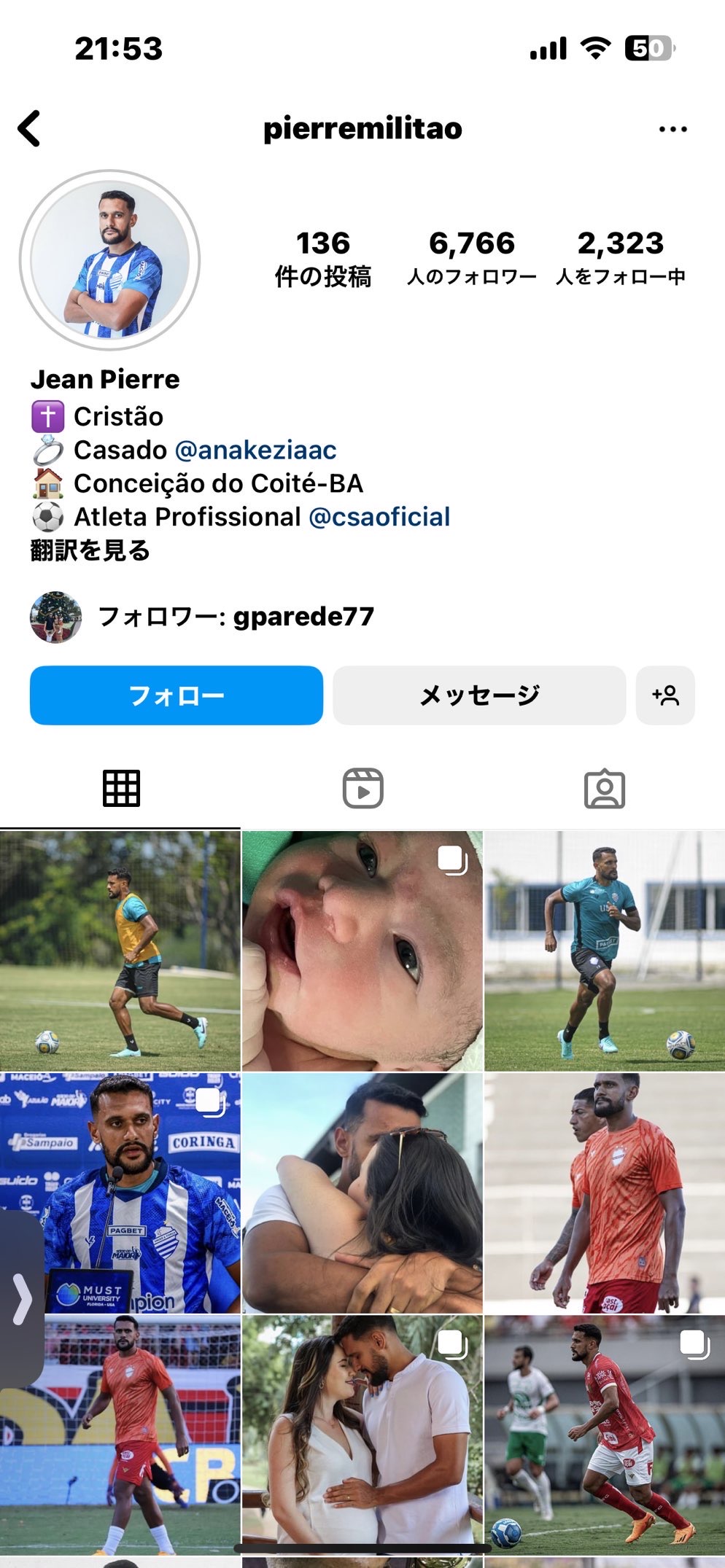The image size is (725, 1568).
Task: Tap 翻訳を見る to translate the bio
Action: [x=90, y=550]
